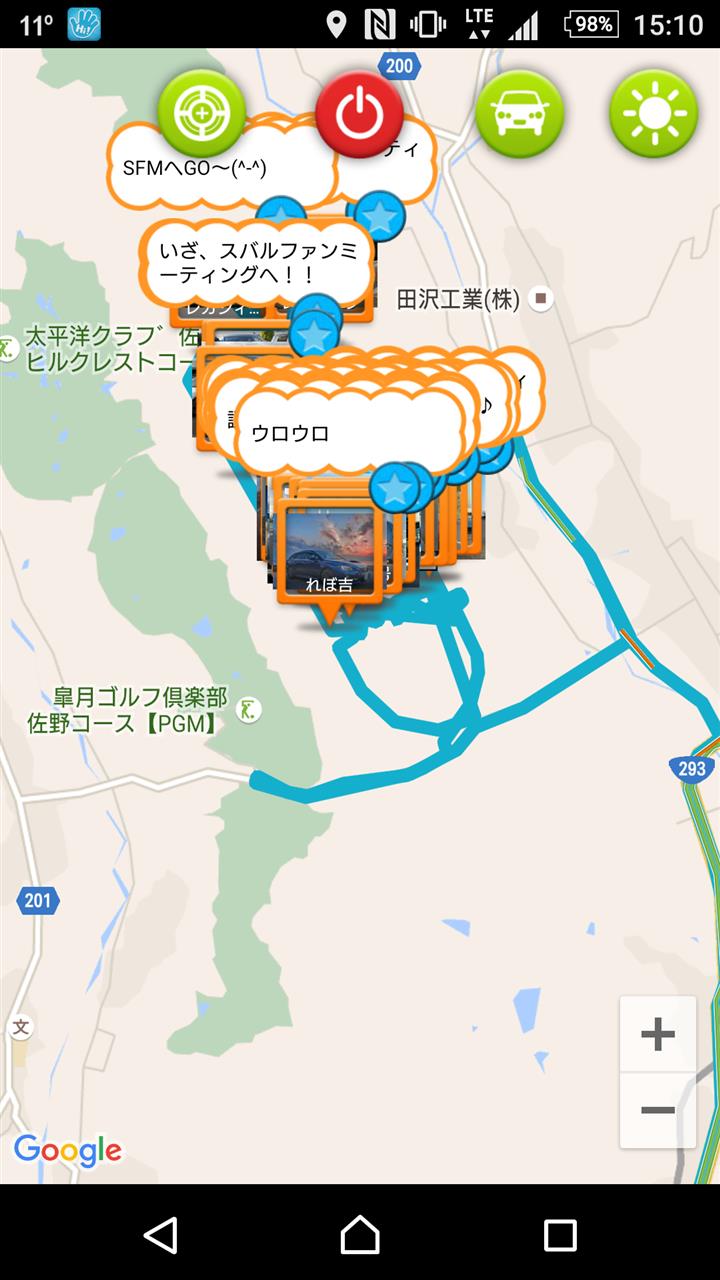Go to the home screen
Viewport: 720px width, 1280px height.
[360, 1234]
